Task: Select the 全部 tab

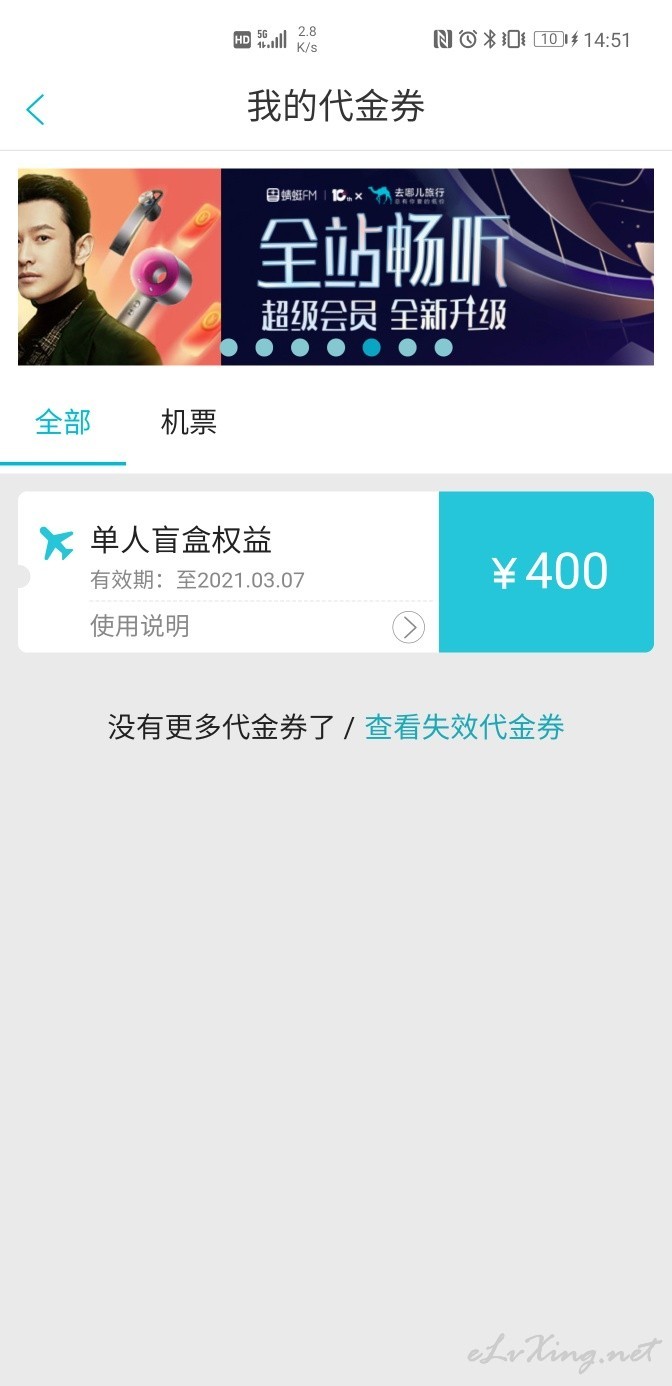Action: [x=62, y=422]
